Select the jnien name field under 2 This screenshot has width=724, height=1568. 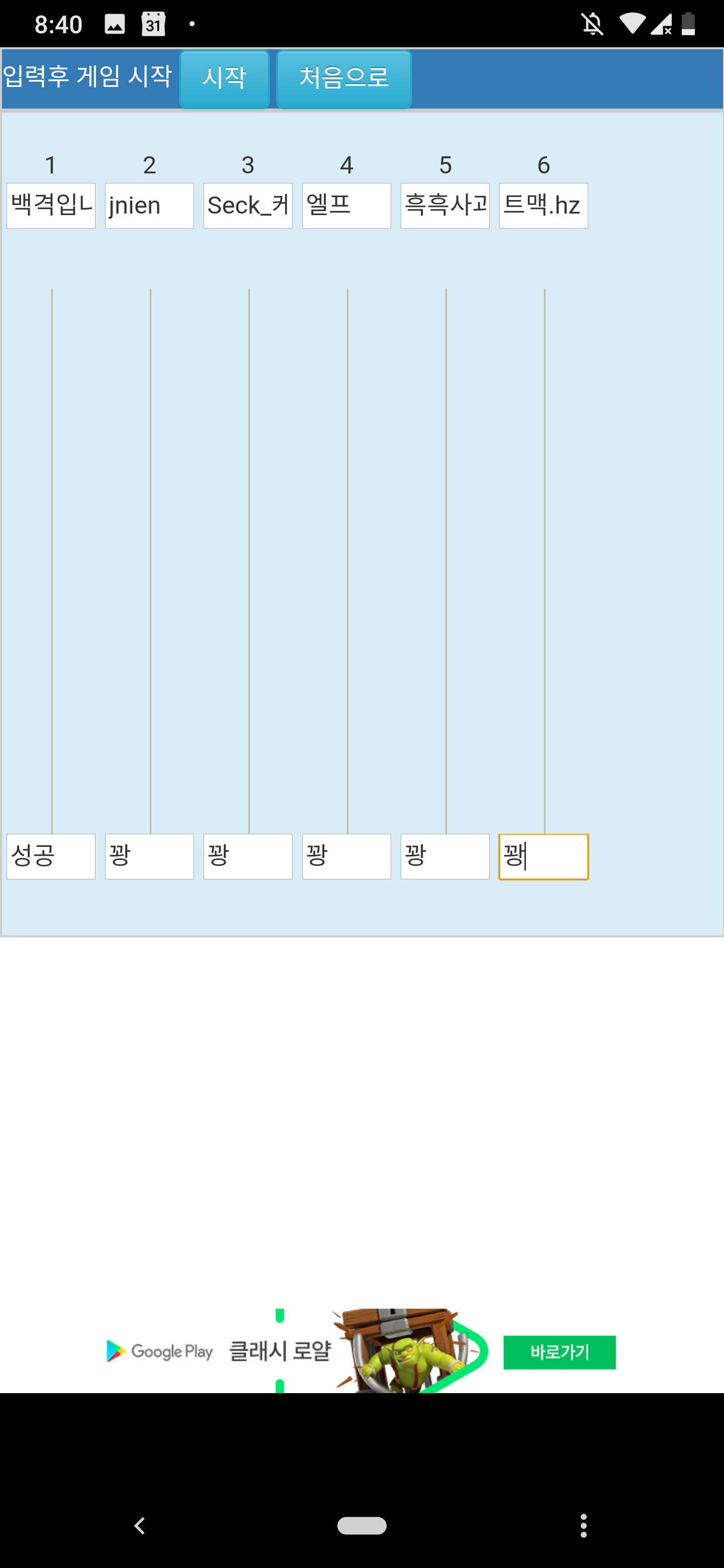coord(149,206)
